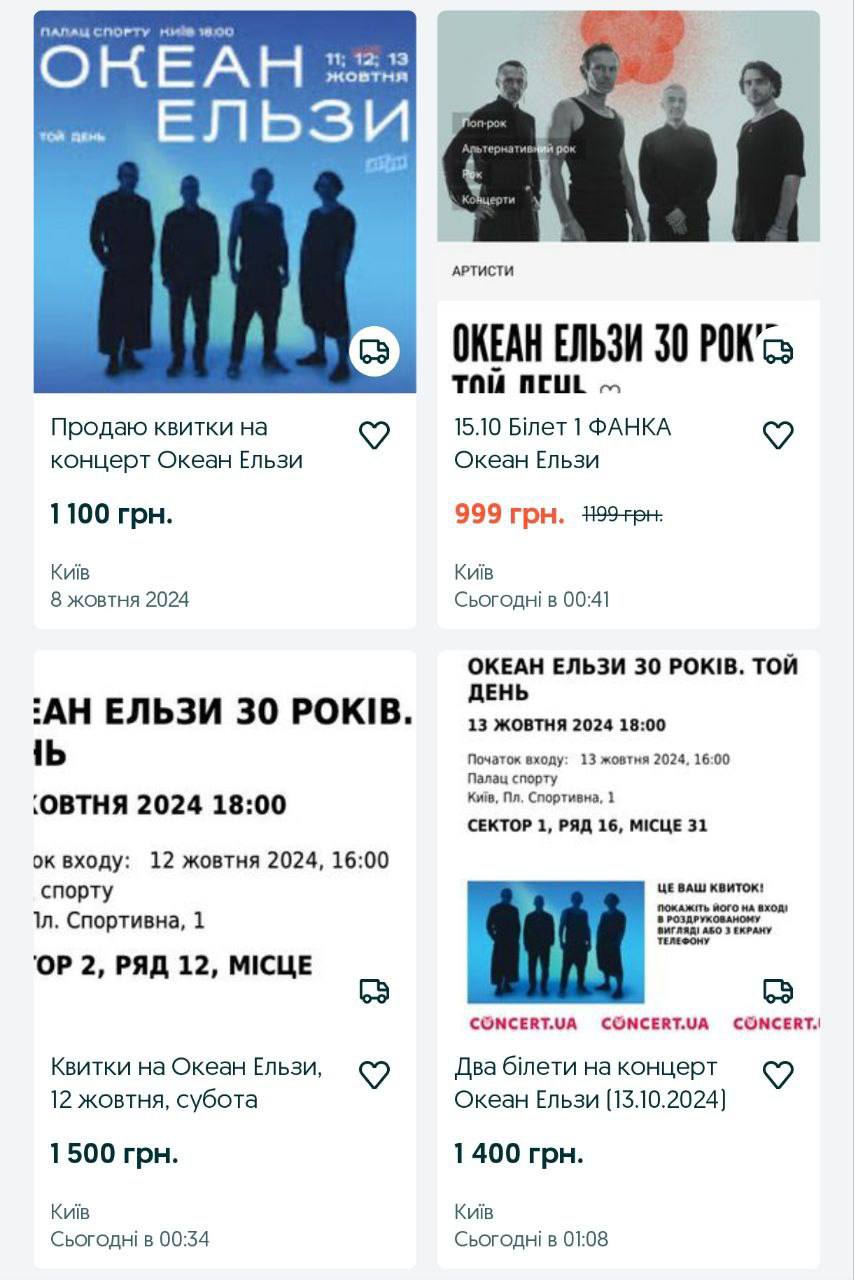Viewport: 854px width, 1280px height.
Task: Open listing 'Продаю квитки на концерт Океан Ельзи'
Action: (x=177, y=443)
